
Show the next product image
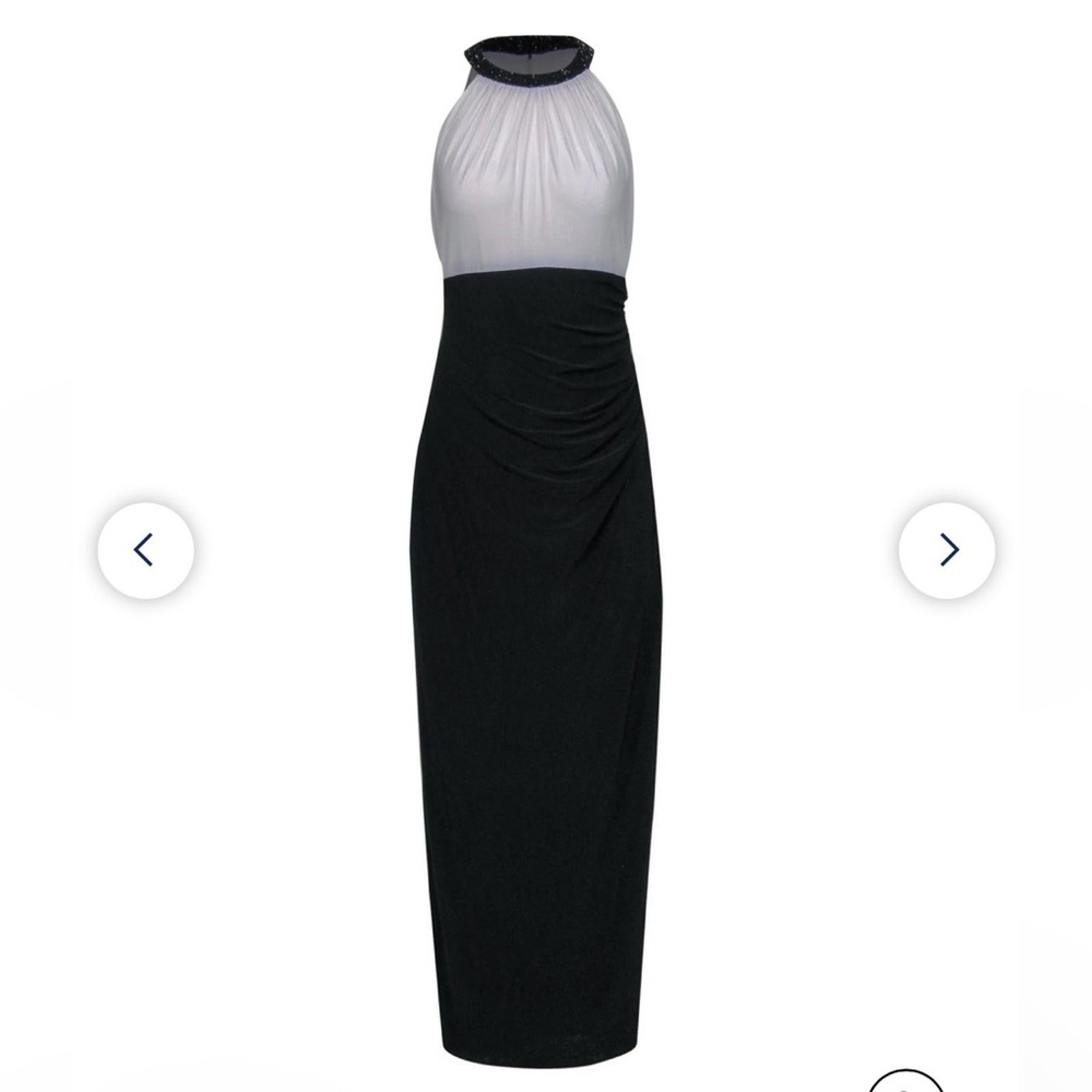[947, 550]
